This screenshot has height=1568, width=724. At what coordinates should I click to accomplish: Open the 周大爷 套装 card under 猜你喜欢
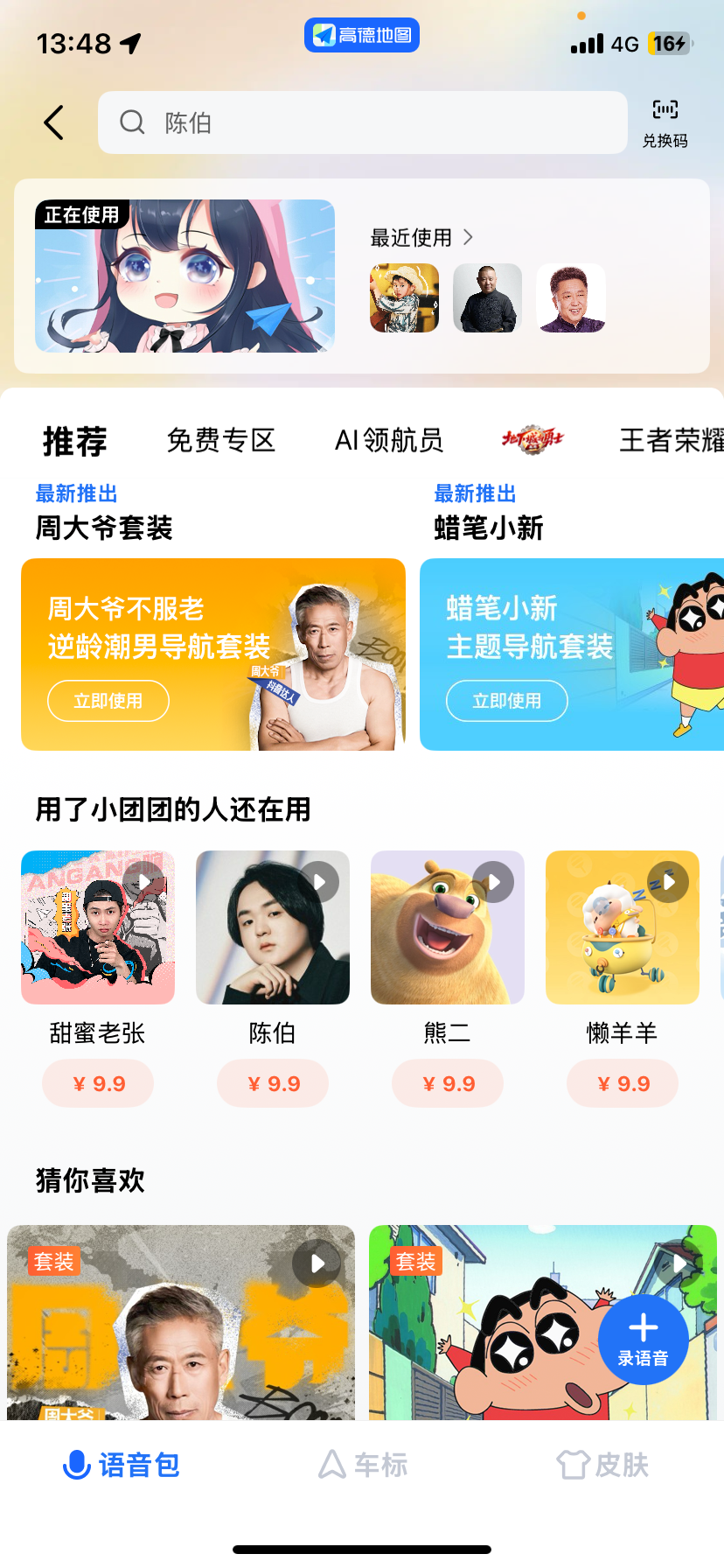click(x=181, y=1321)
